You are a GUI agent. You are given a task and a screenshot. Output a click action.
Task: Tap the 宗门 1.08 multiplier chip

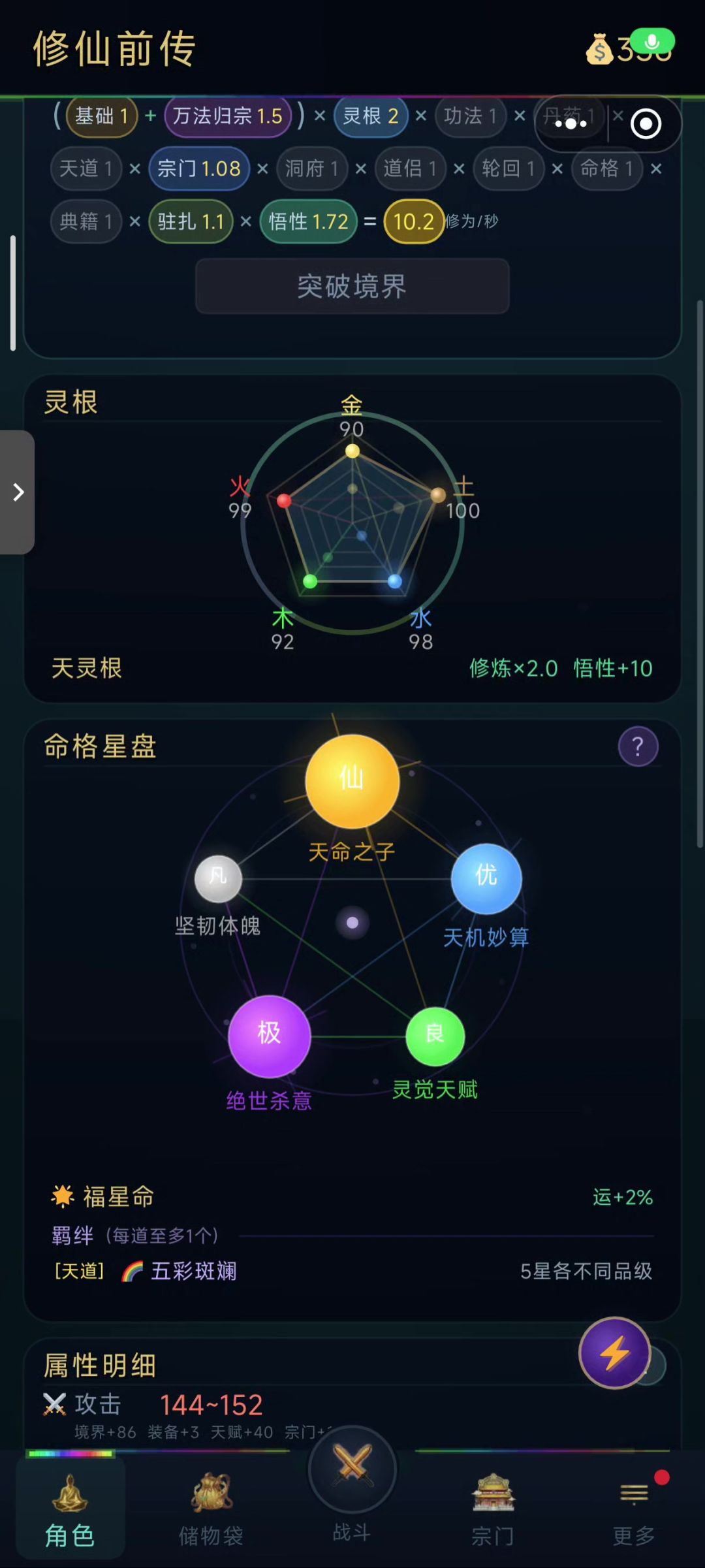(199, 168)
